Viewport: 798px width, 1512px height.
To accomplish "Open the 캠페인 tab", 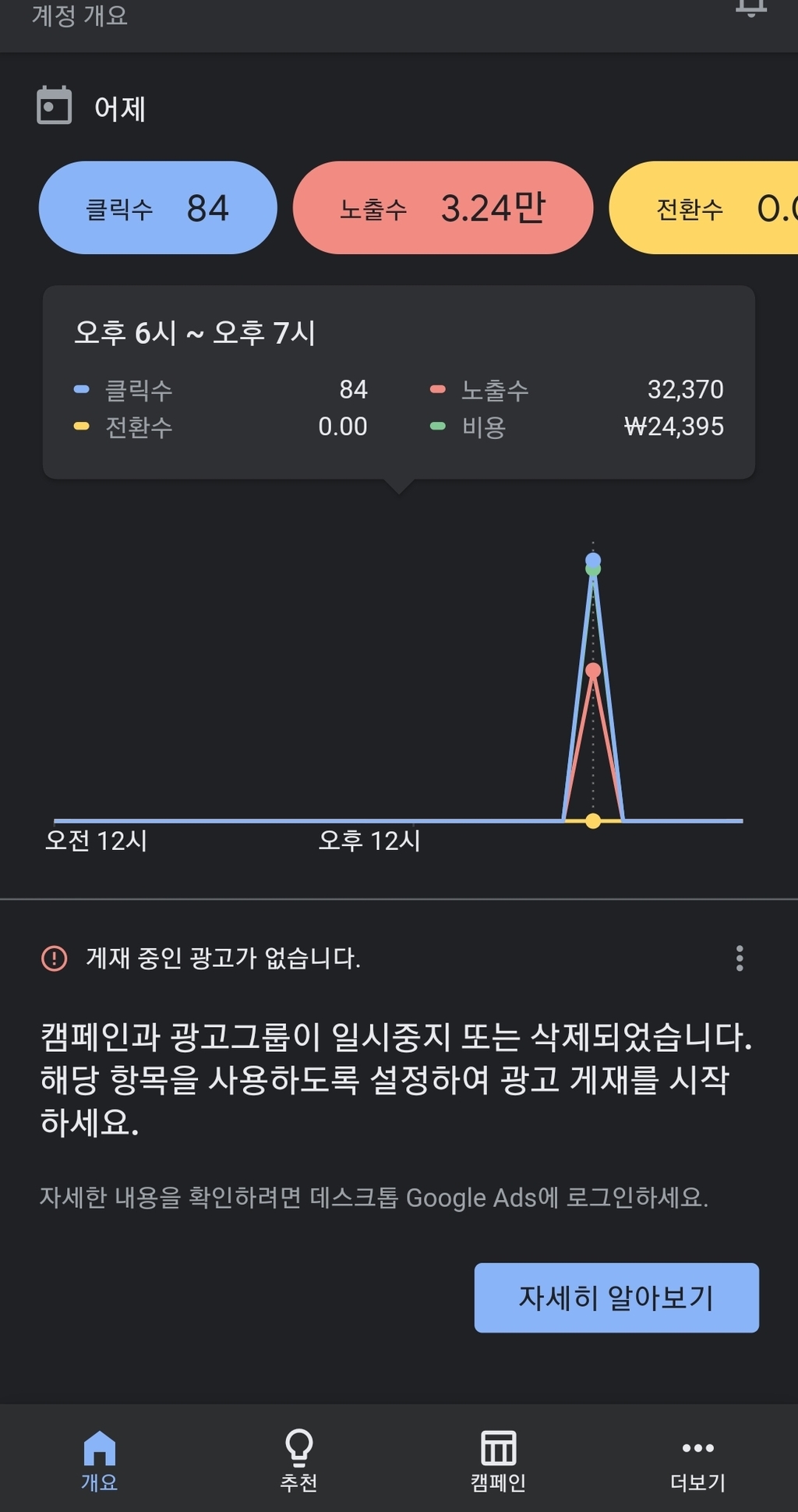I will point(499,1459).
